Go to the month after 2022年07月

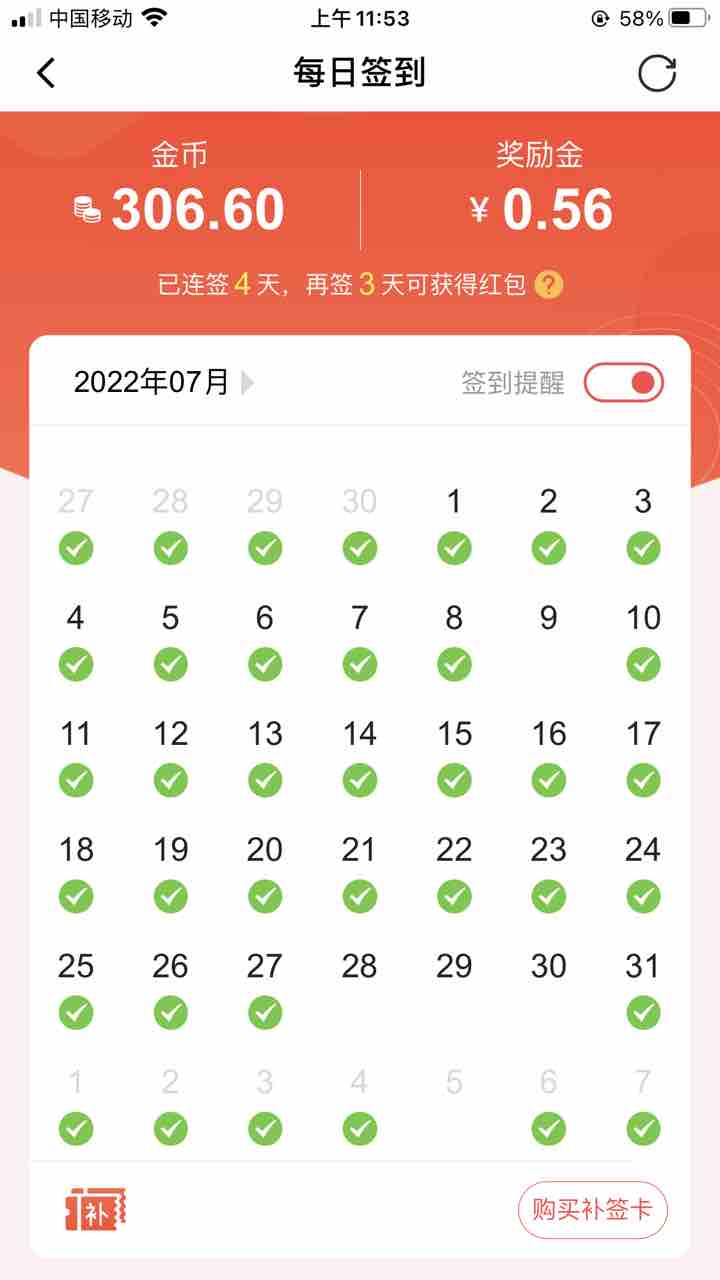coord(248,383)
